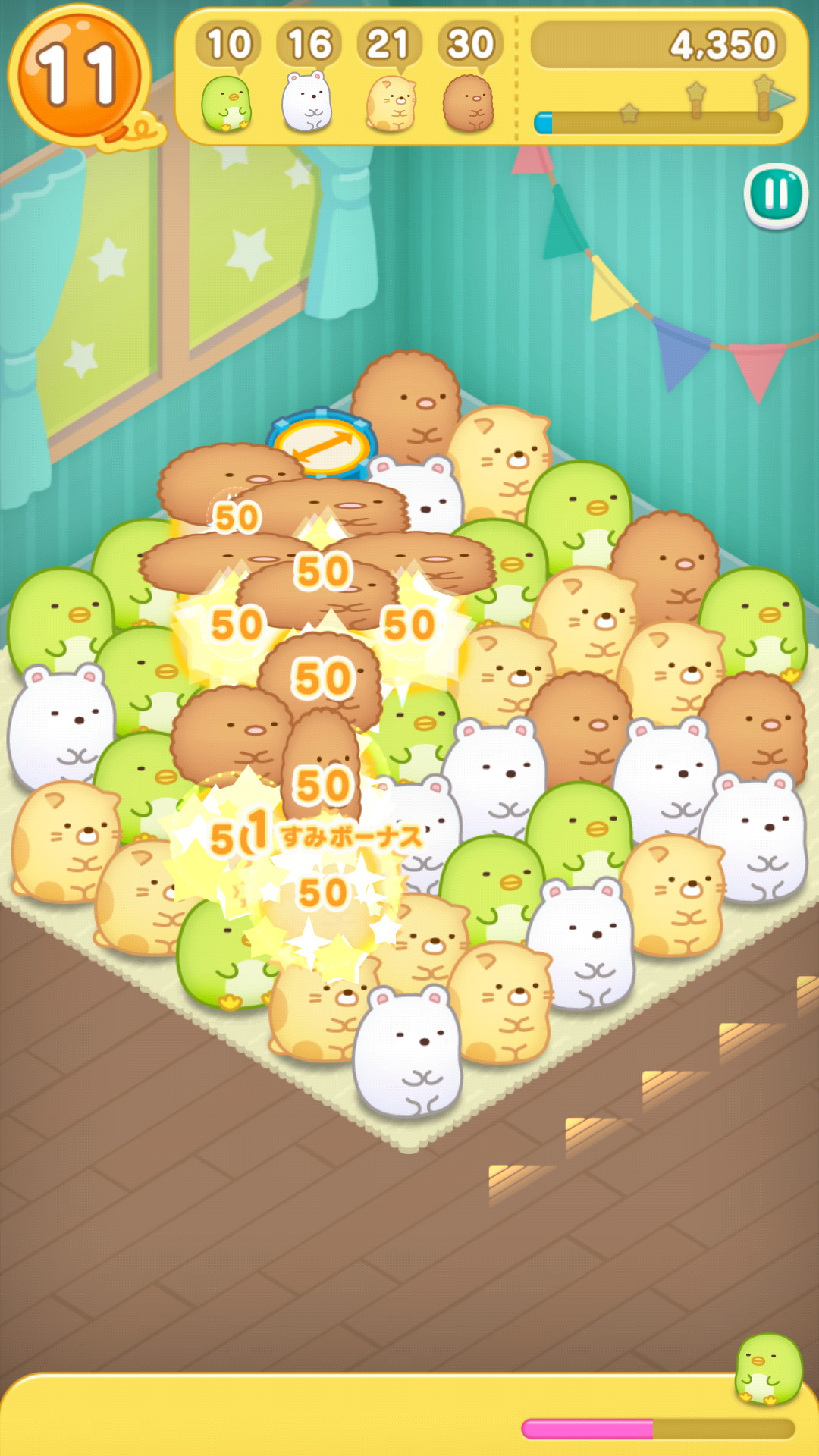
Task: Tap the white bear at the bottom front
Action: [407, 1053]
